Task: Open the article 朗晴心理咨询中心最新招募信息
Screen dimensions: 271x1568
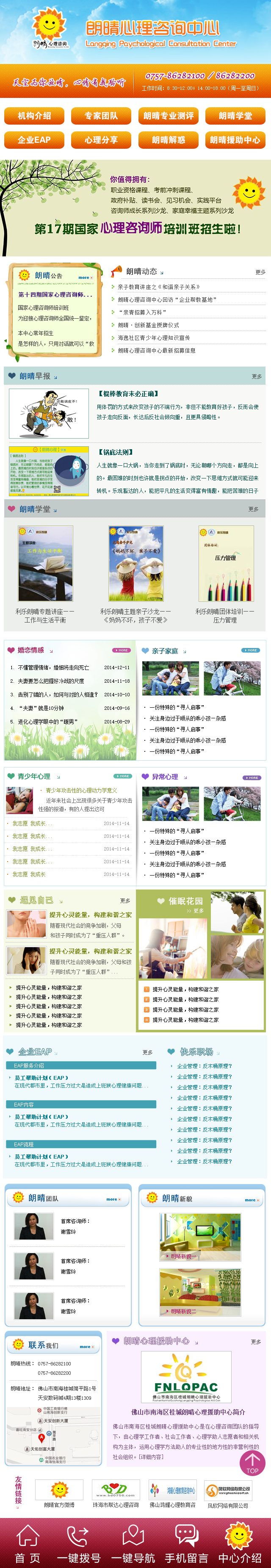Action: 156,350
